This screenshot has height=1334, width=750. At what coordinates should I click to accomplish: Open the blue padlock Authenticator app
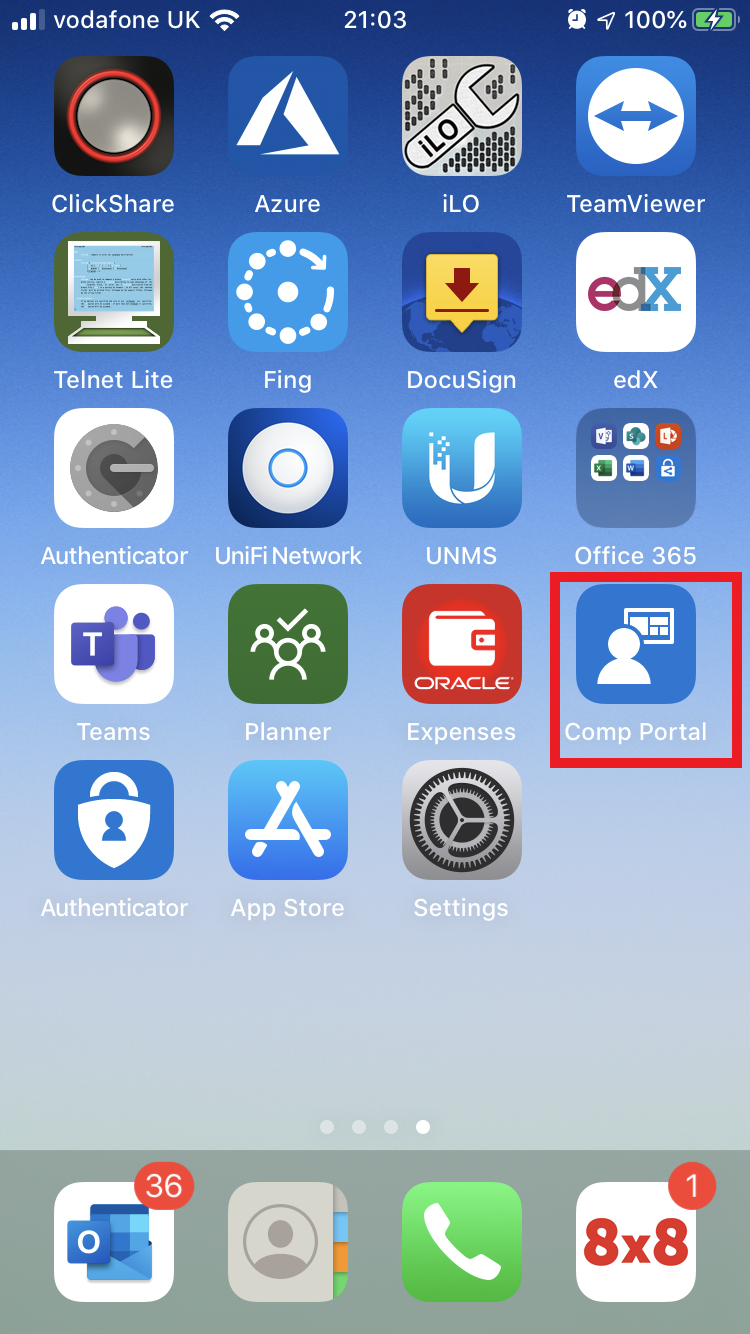click(114, 820)
